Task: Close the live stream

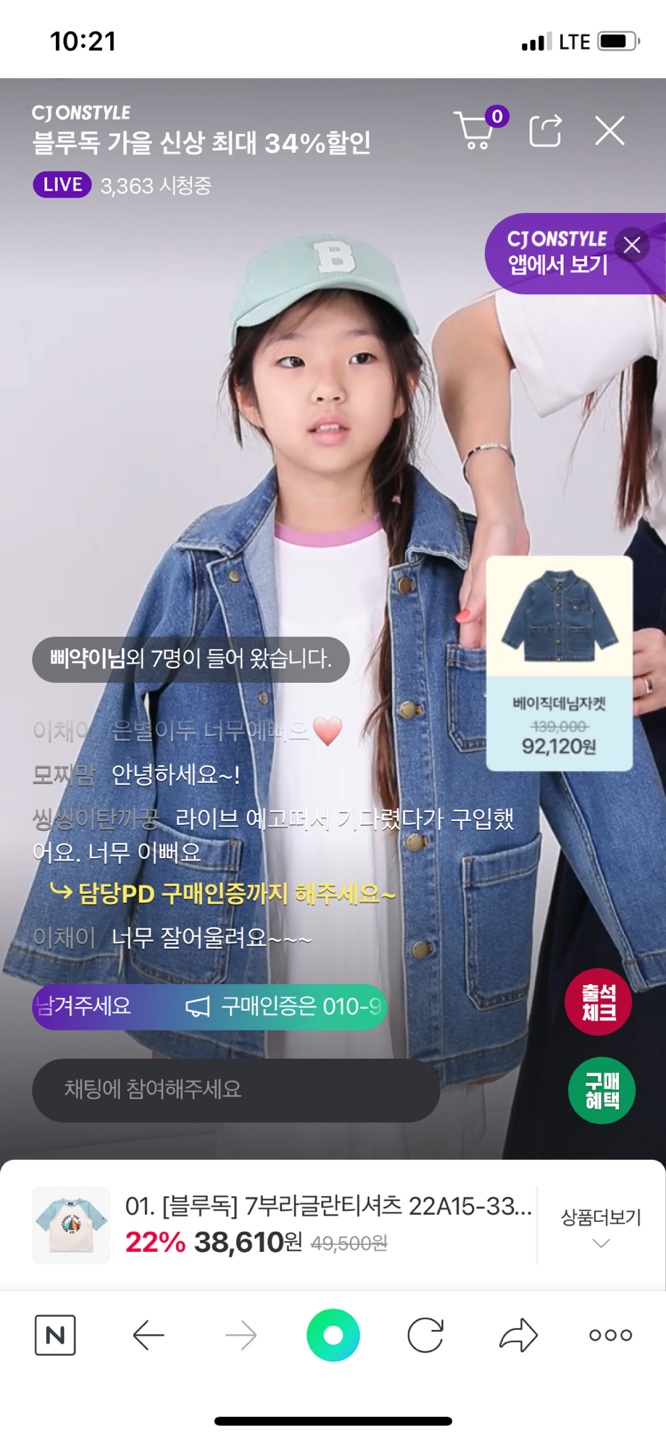Action: coord(610,131)
